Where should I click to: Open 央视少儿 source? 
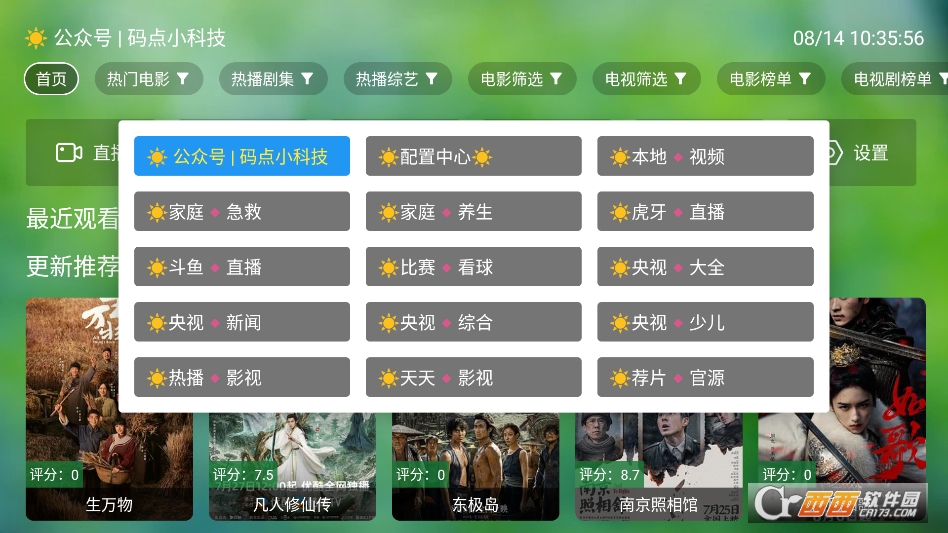(x=705, y=322)
